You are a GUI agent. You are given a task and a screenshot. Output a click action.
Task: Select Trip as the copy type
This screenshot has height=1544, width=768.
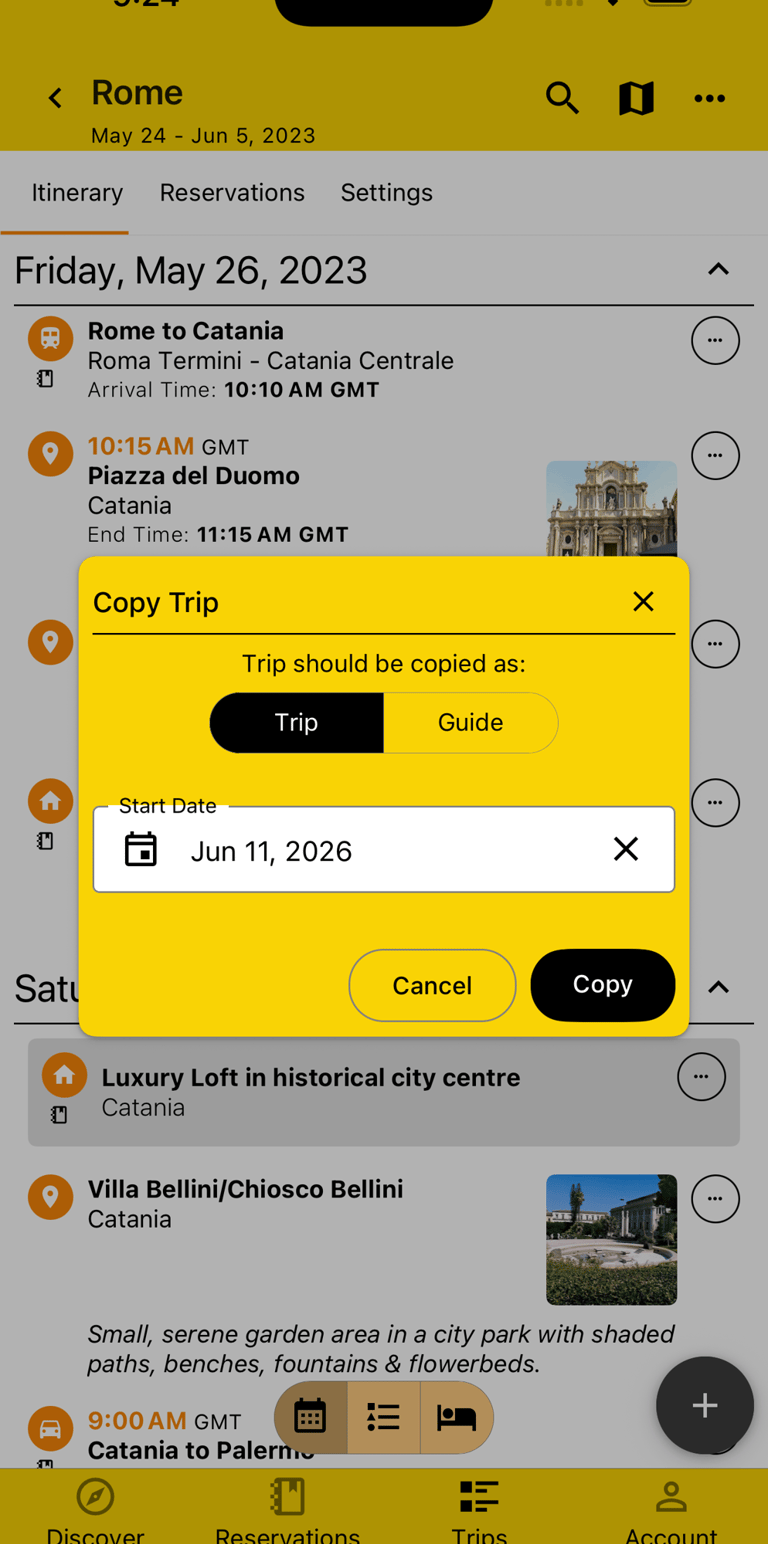pos(296,722)
